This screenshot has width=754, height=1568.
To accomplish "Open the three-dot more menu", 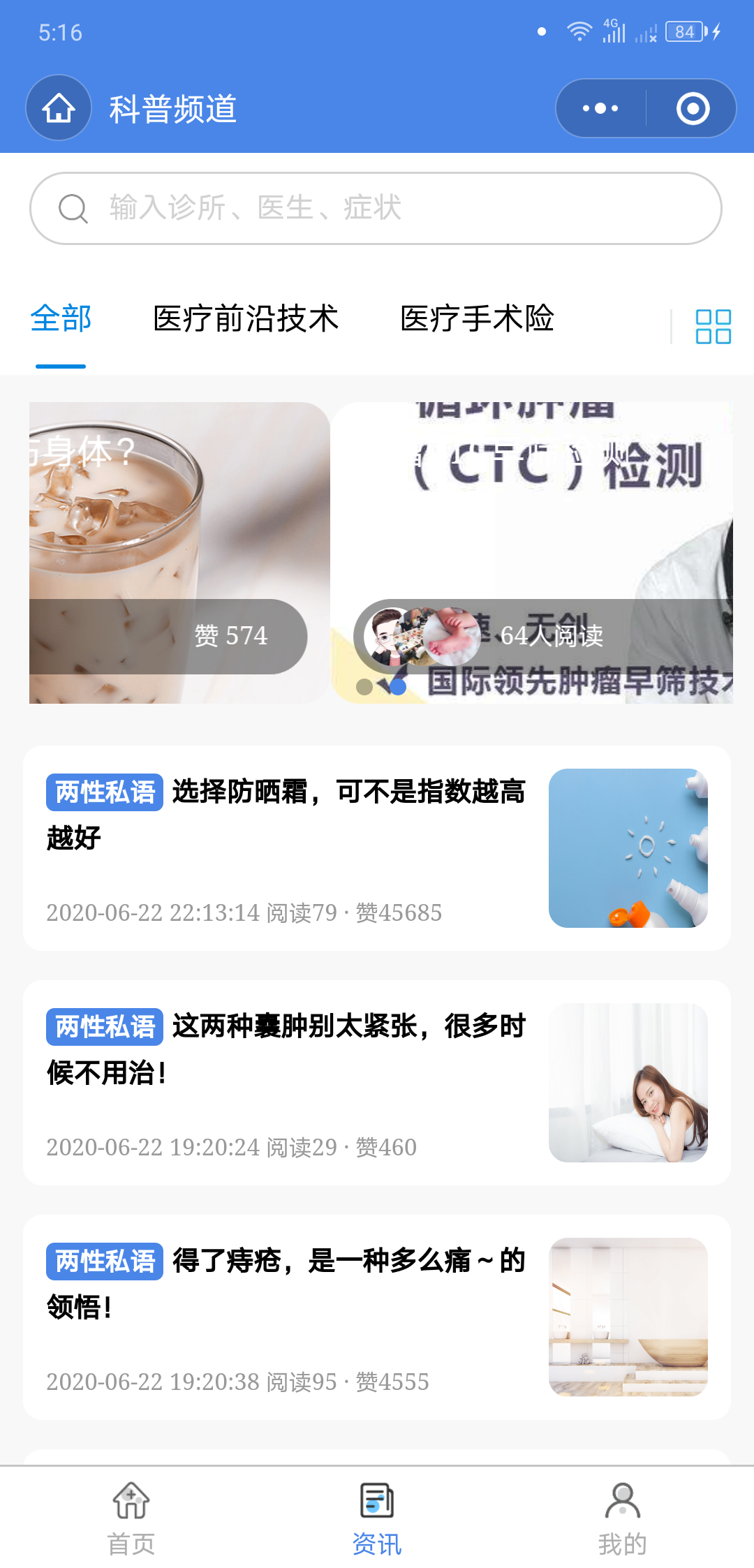I will [x=600, y=108].
